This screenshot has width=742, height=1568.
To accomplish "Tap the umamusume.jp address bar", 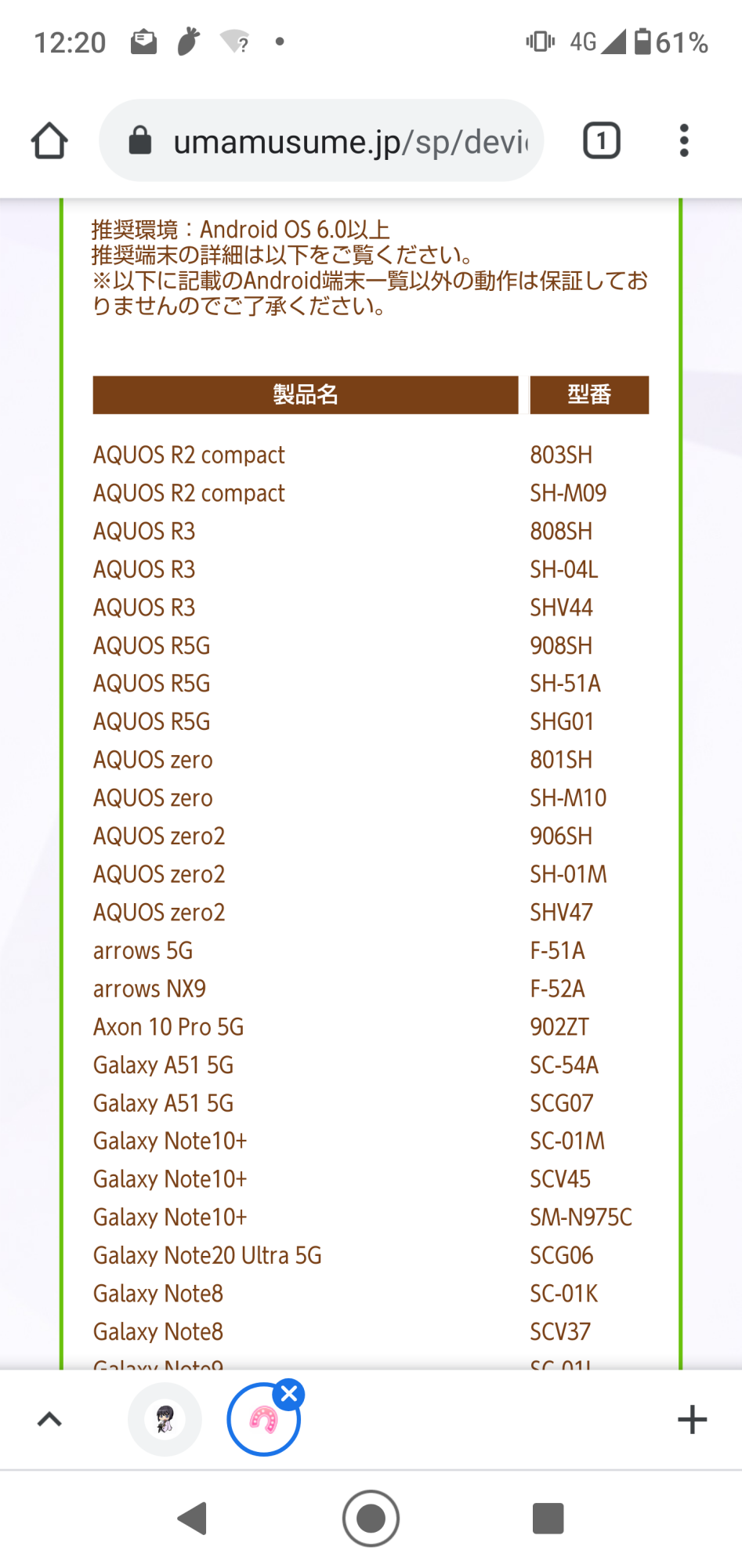I will click(x=329, y=142).
